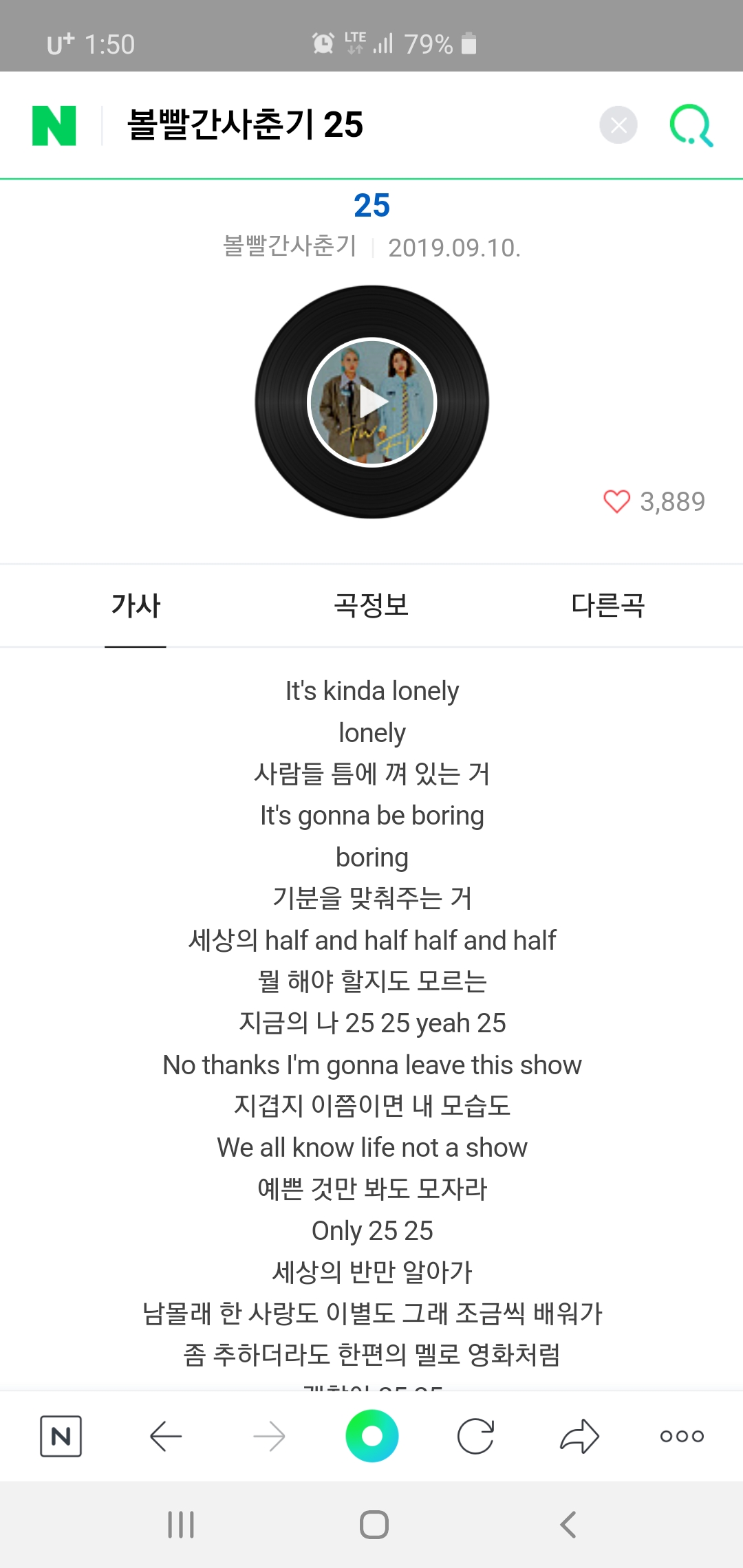Tap the green circle button
The width and height of the screenshot is (743, 1568).
pos(372,1436)
